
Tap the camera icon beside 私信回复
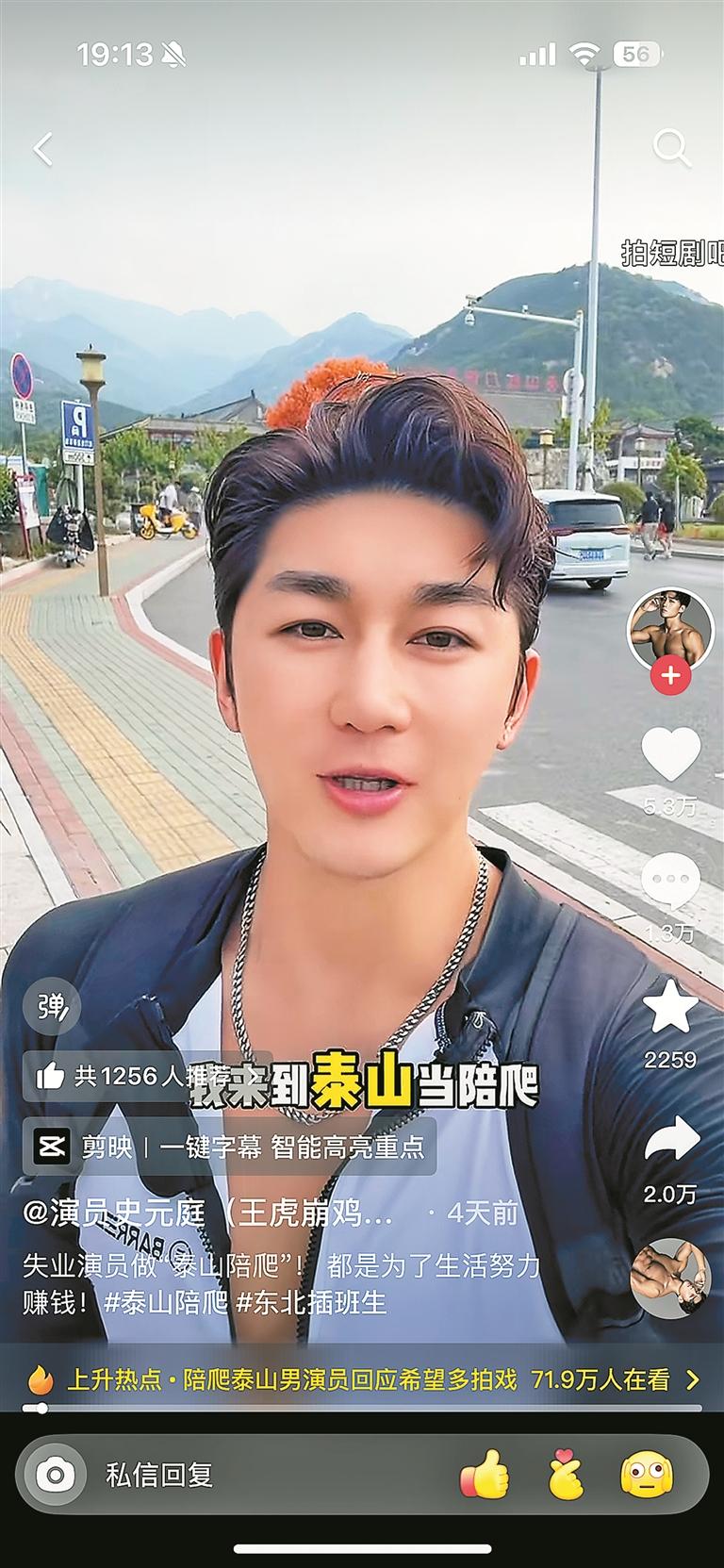pos(55,1475)
